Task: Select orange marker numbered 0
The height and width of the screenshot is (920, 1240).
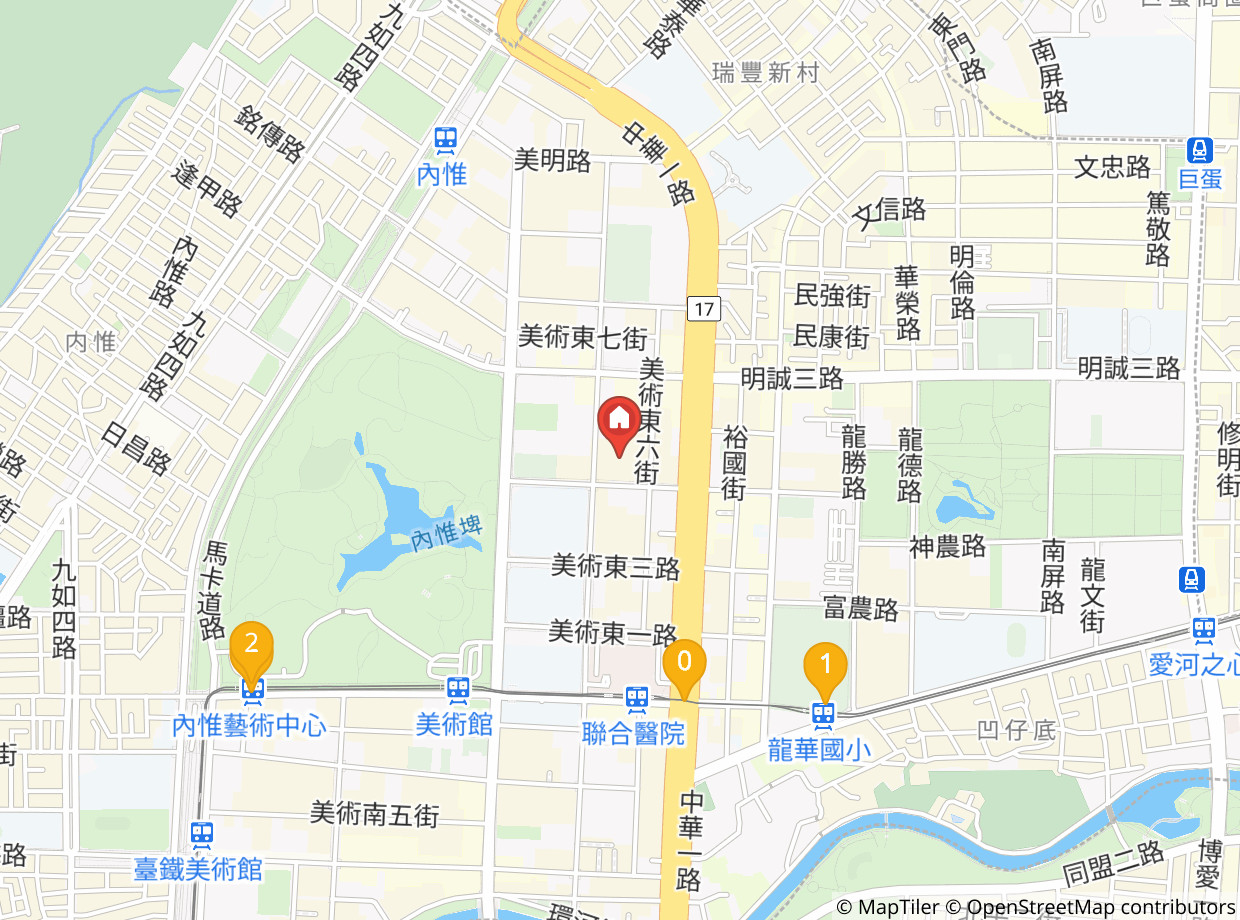Action: tap(684, 667)
